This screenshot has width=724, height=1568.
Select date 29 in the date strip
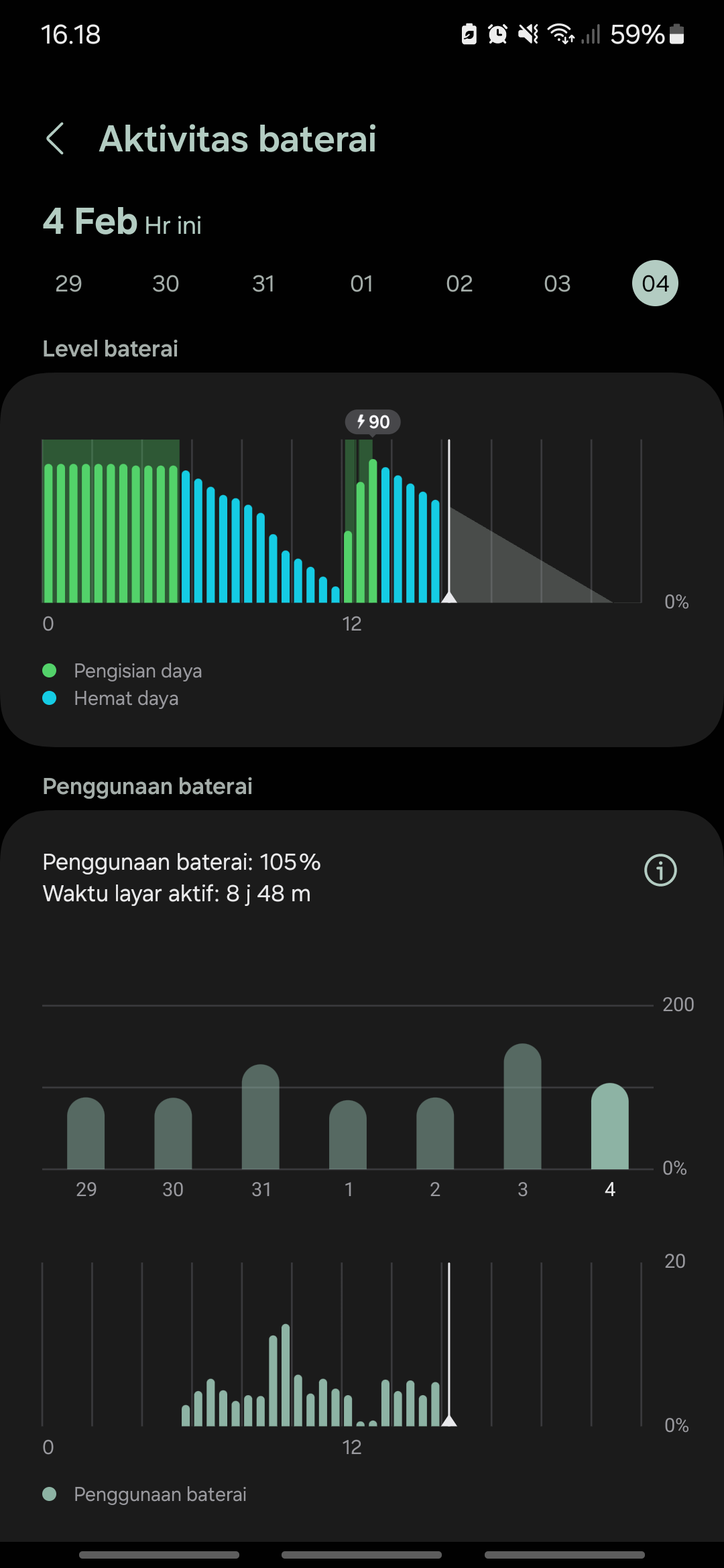tap(68, 283)
